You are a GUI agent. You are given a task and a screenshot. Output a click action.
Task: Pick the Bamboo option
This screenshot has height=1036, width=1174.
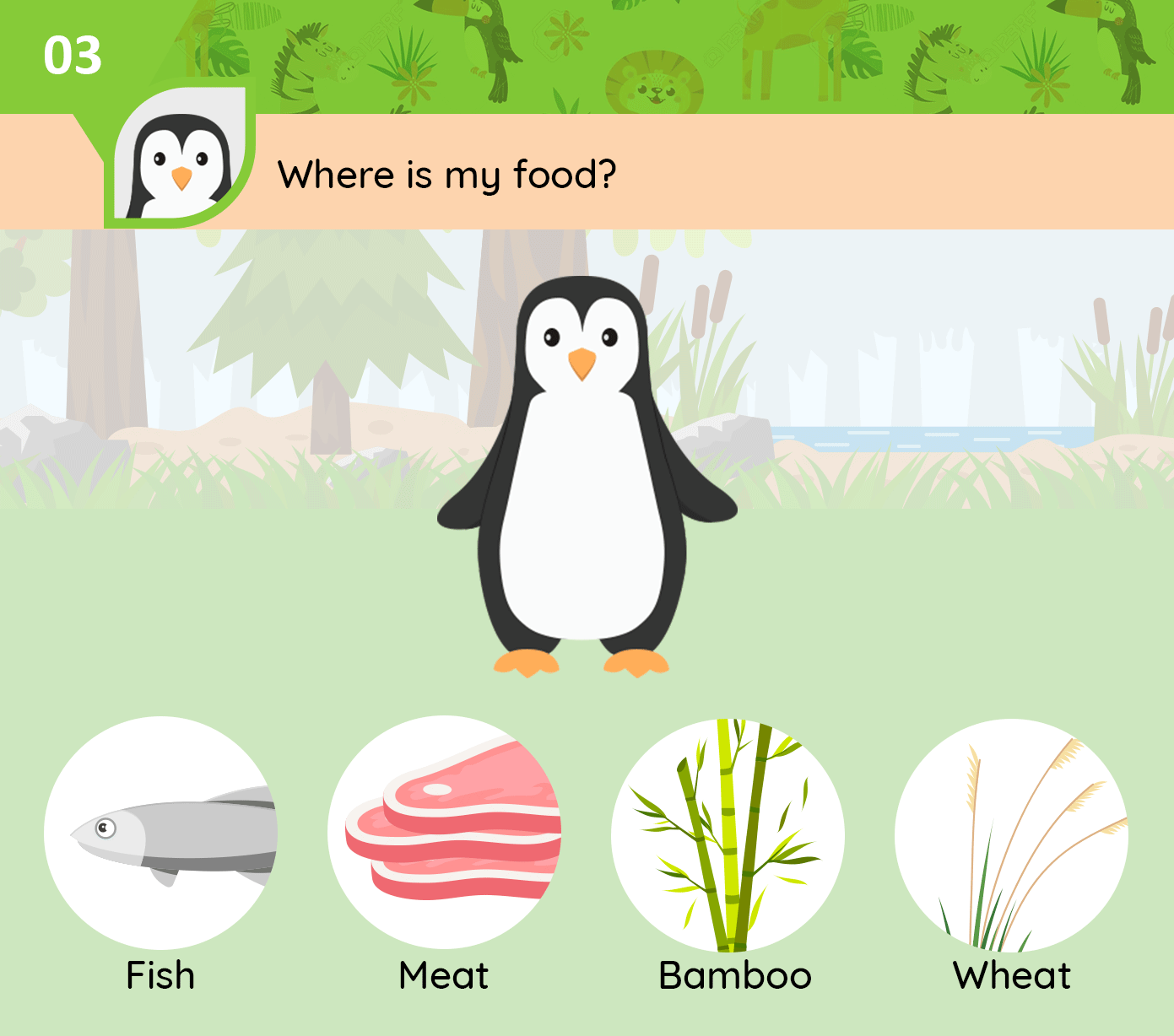728,834
